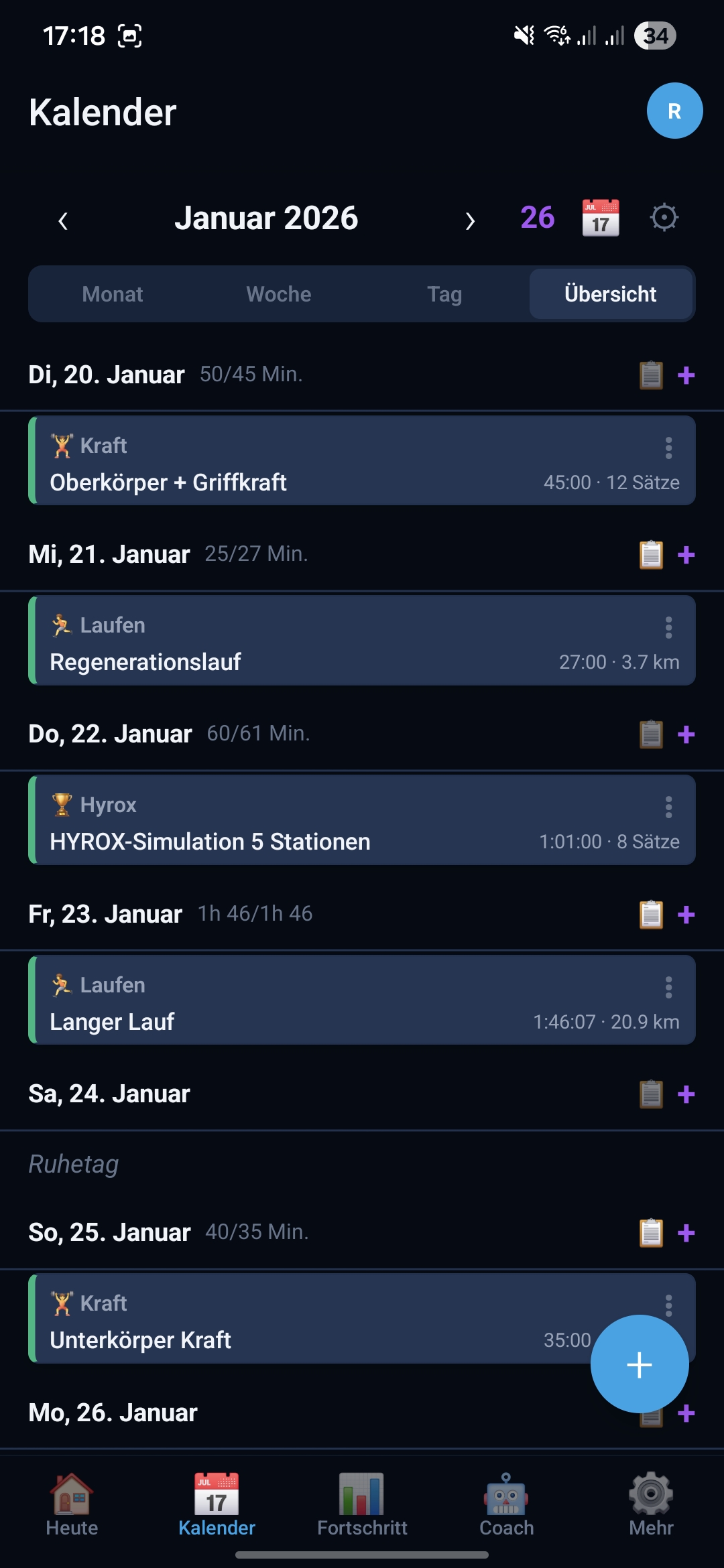Jump to today's date 26
This screenshot has width=724, height=1568.
pyautogui.click(x=537, y=218)
